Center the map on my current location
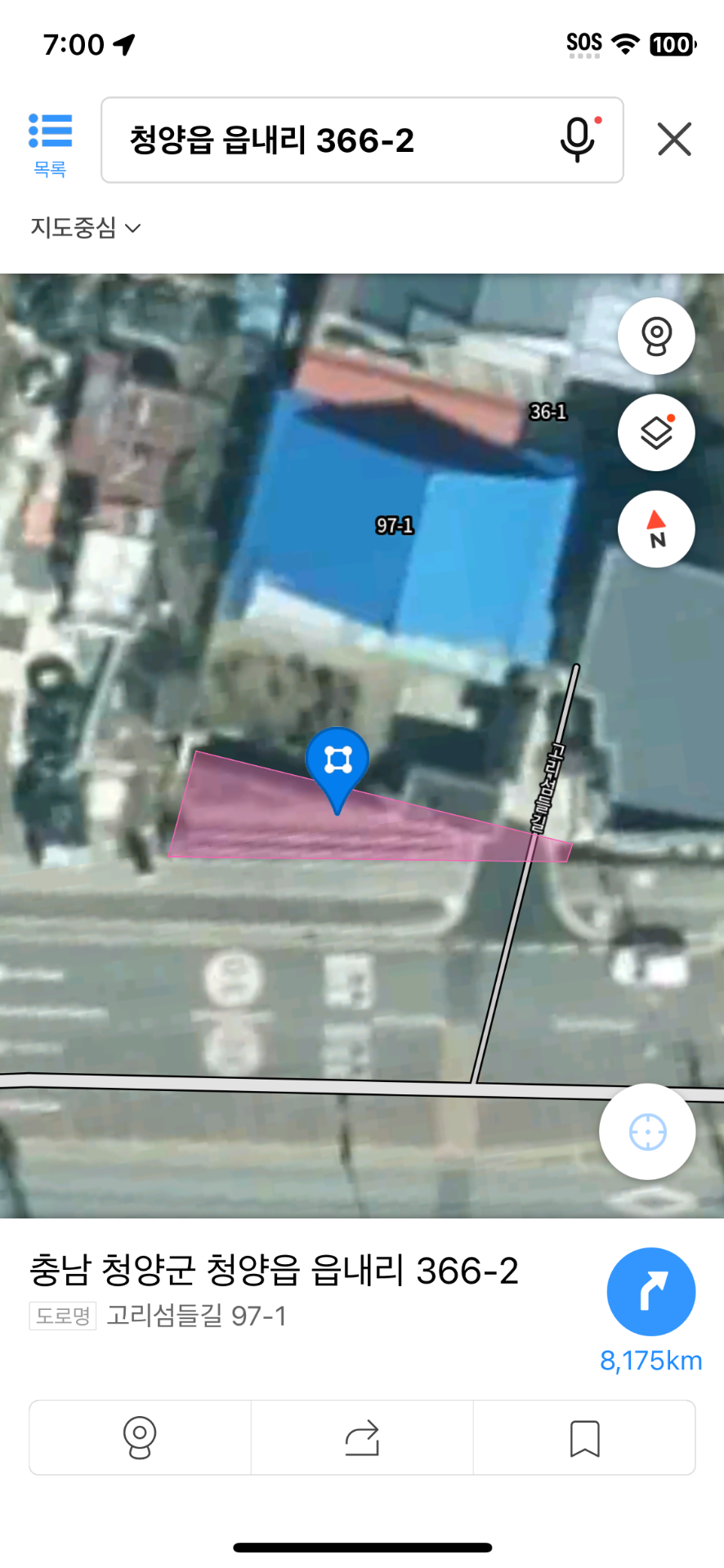The image size is (724, 1568). 647,1132
